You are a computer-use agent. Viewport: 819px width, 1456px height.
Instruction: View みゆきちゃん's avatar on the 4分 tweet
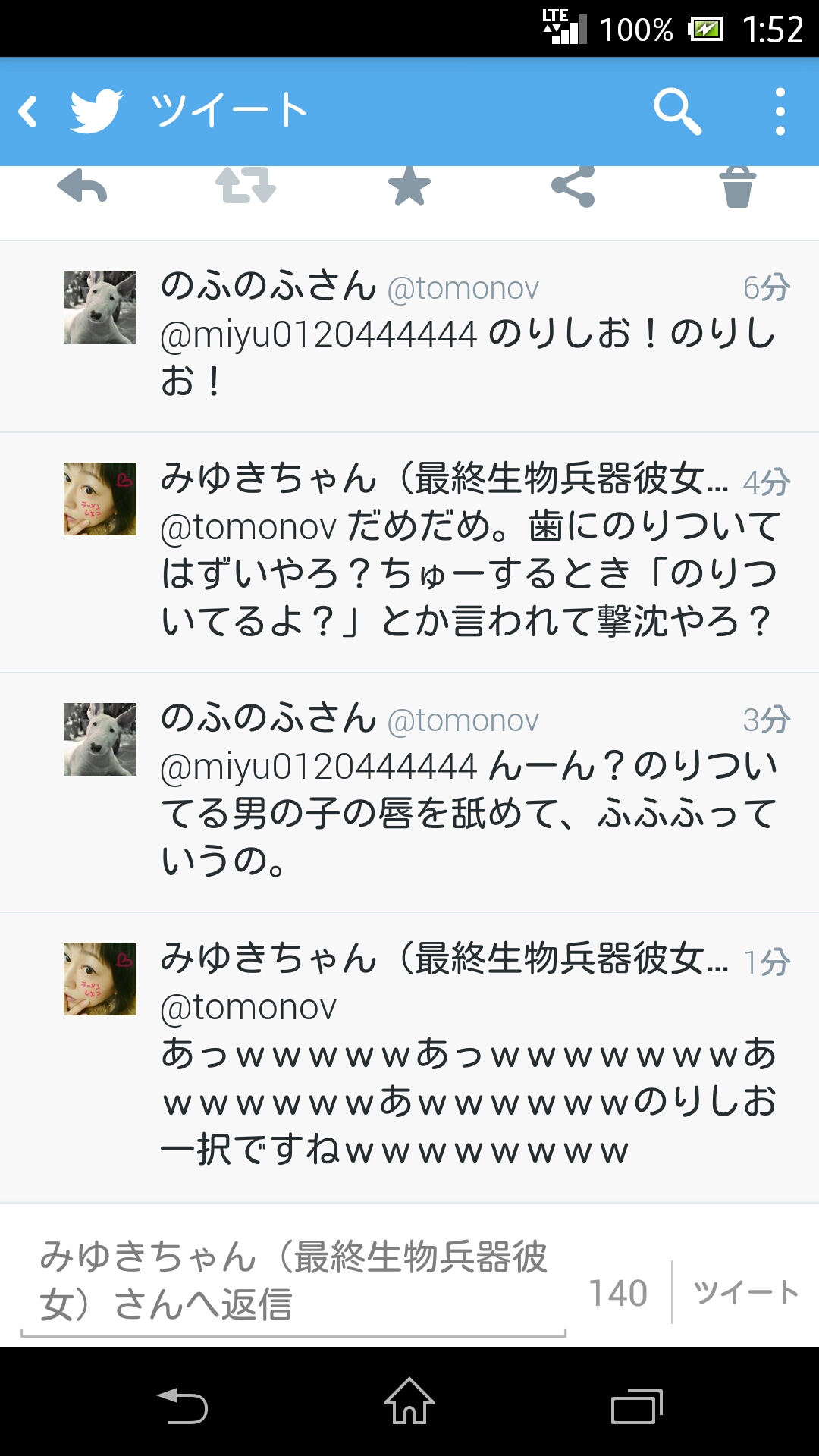[x=100, y=499]
